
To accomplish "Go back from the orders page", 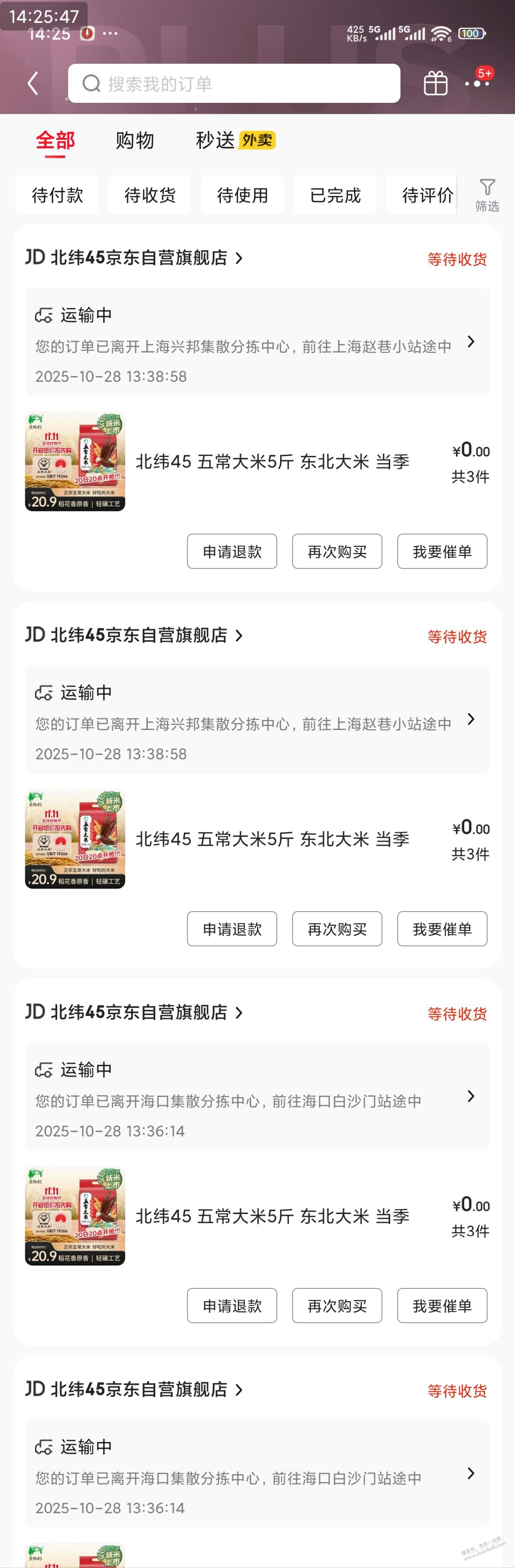I will pyautogui.click(x=33, y=83).
